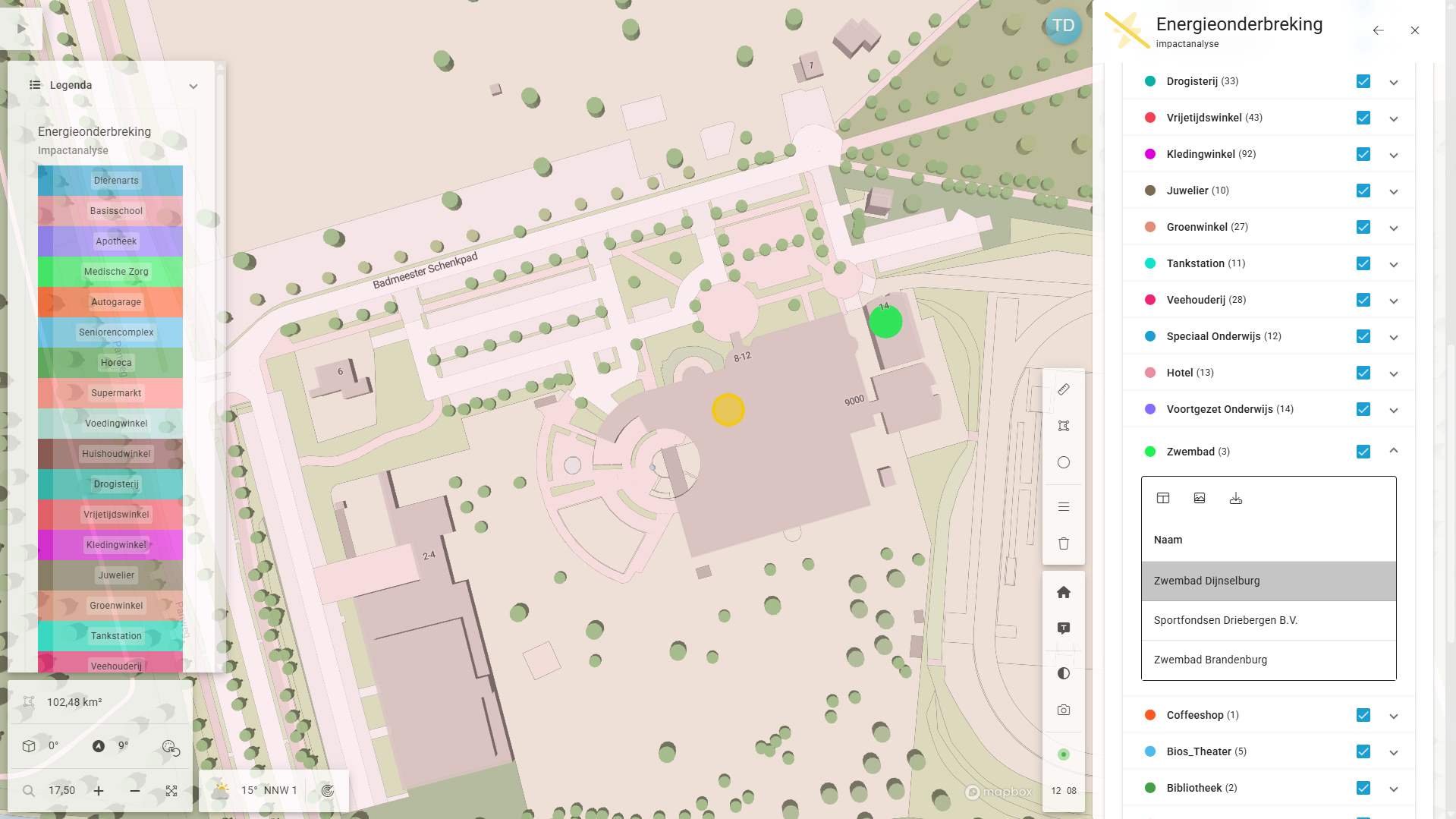Download the Zwembad table data
This screenshot has height=819, width=1456.
tap(1235, 499)
